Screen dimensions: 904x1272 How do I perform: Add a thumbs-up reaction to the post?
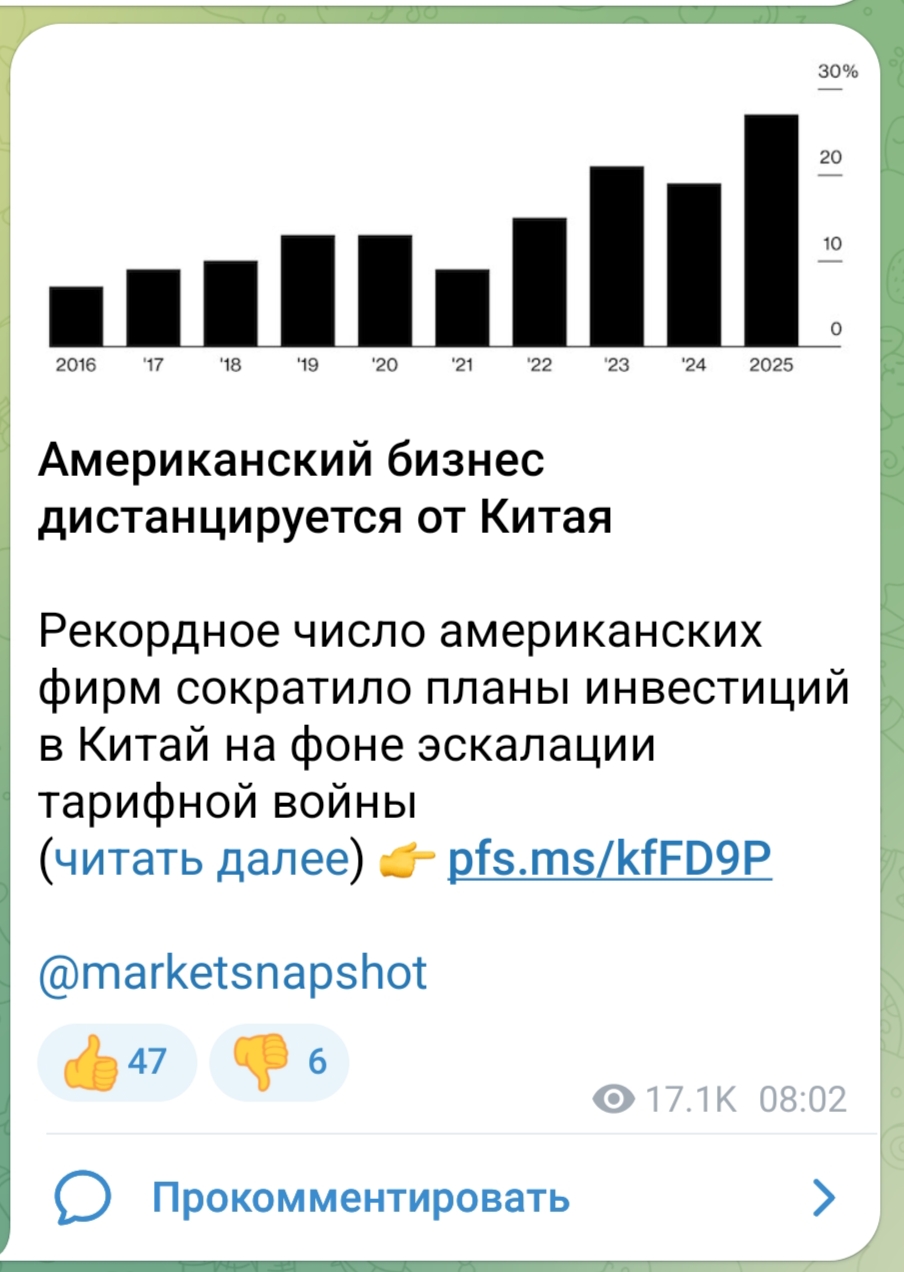click(x=116, y=1062)
